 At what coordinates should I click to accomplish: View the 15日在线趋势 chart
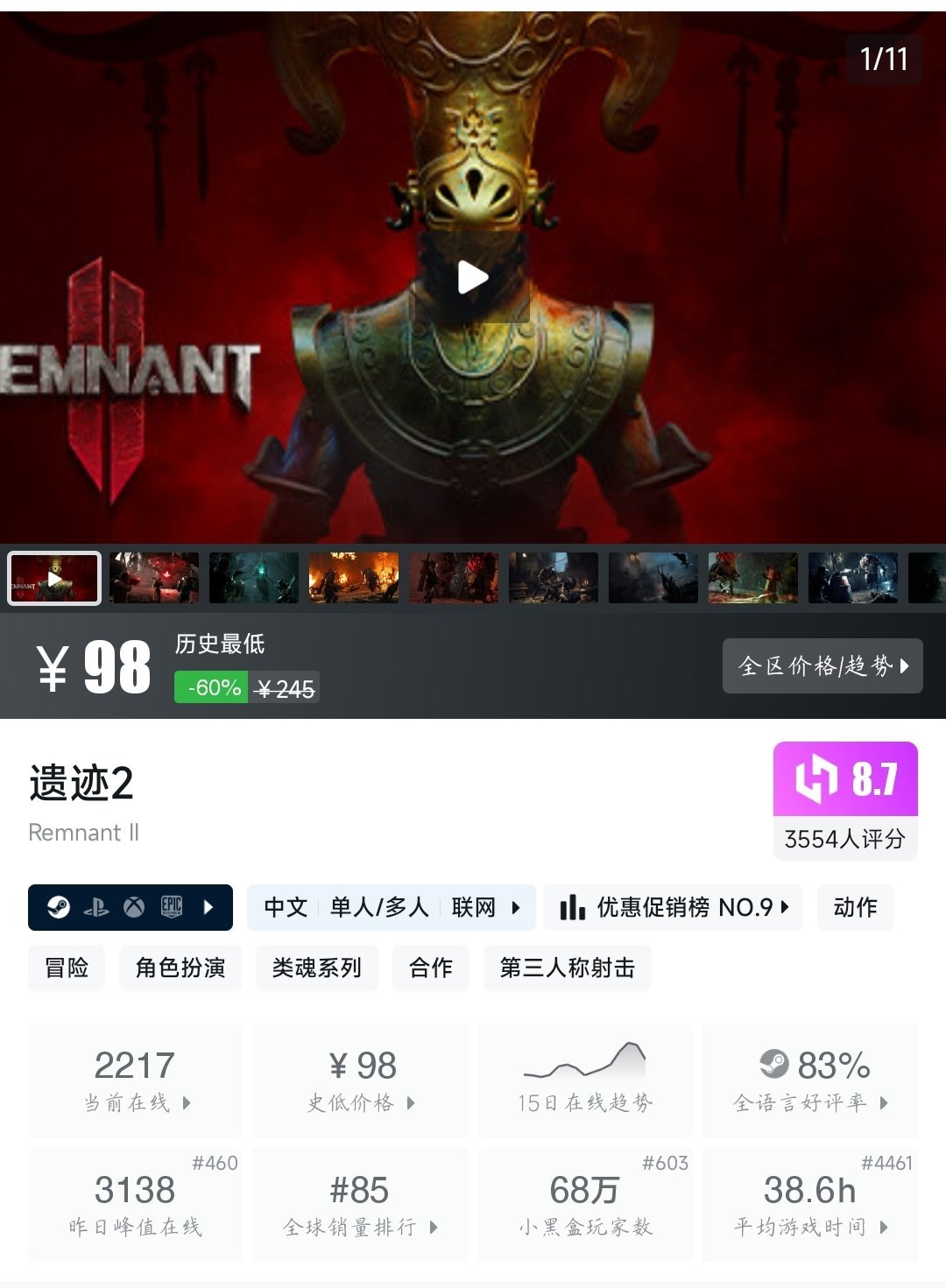tap(584, 1081)
